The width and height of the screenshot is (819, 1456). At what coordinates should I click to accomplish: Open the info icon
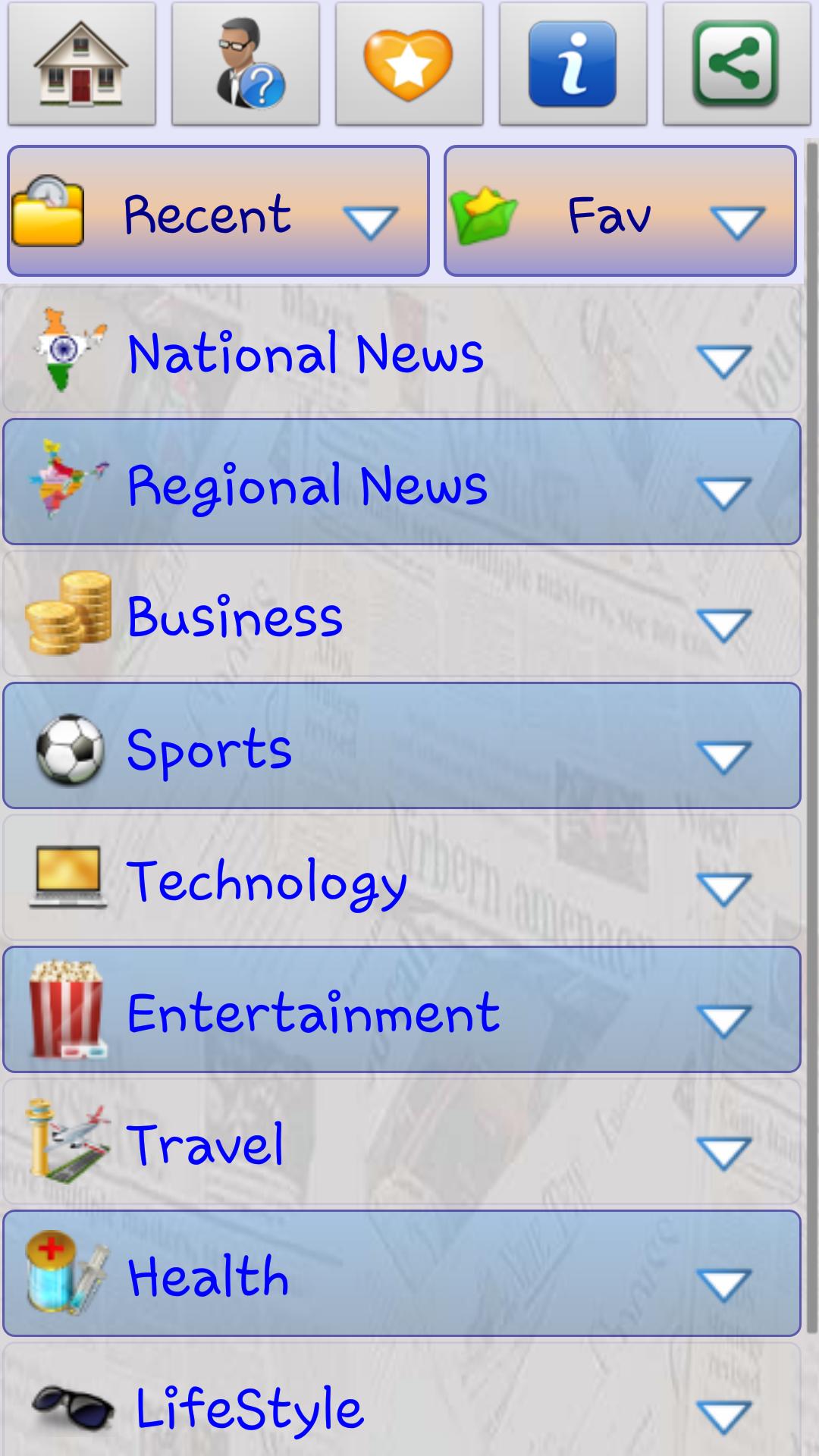click(x=573, y=64)
